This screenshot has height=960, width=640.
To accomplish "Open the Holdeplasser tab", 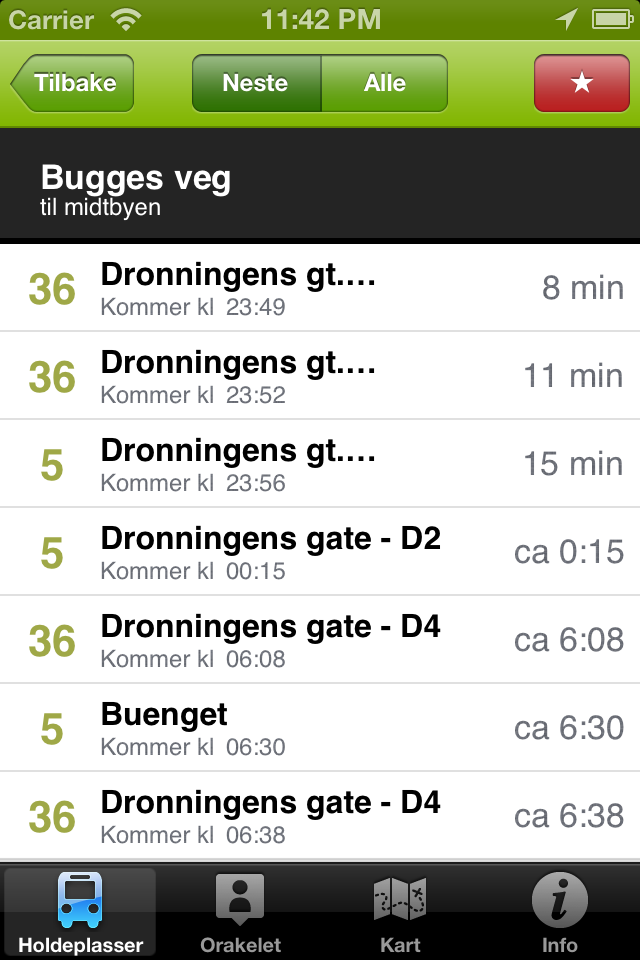I will click(80, 912).
